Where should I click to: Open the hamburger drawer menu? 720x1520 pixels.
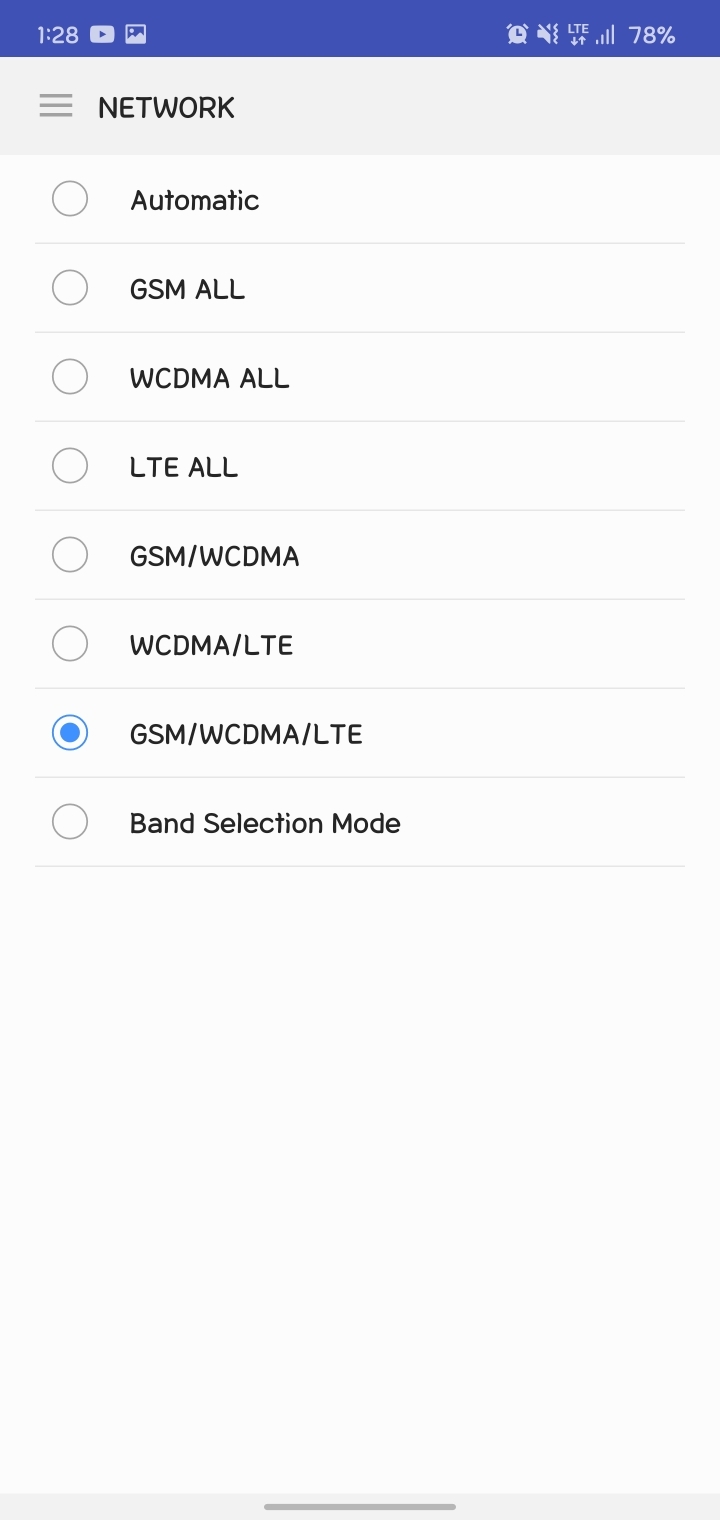56,106
